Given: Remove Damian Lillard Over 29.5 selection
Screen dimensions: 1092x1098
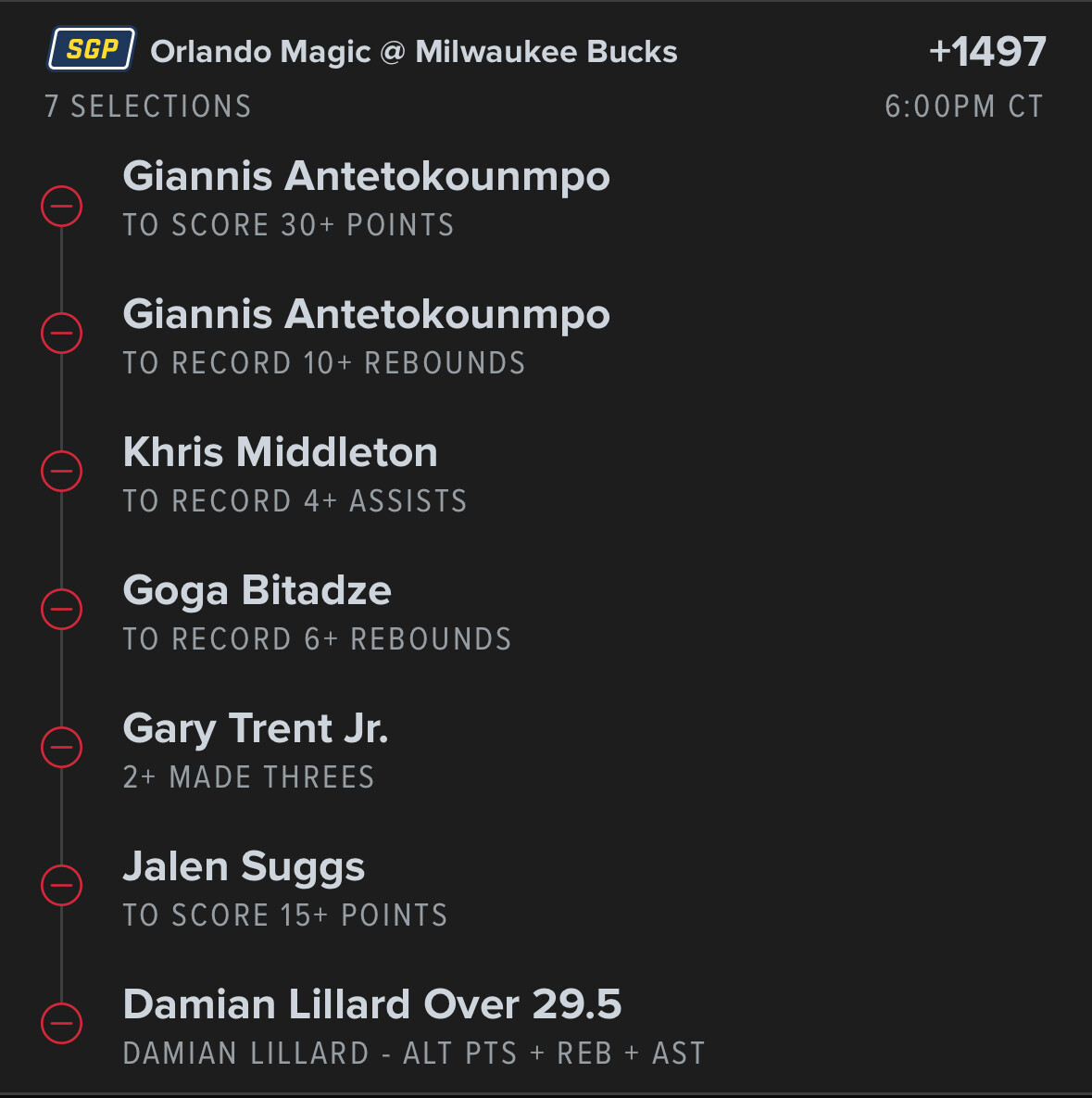Looking at the screenshot, I should point(62,1023).
